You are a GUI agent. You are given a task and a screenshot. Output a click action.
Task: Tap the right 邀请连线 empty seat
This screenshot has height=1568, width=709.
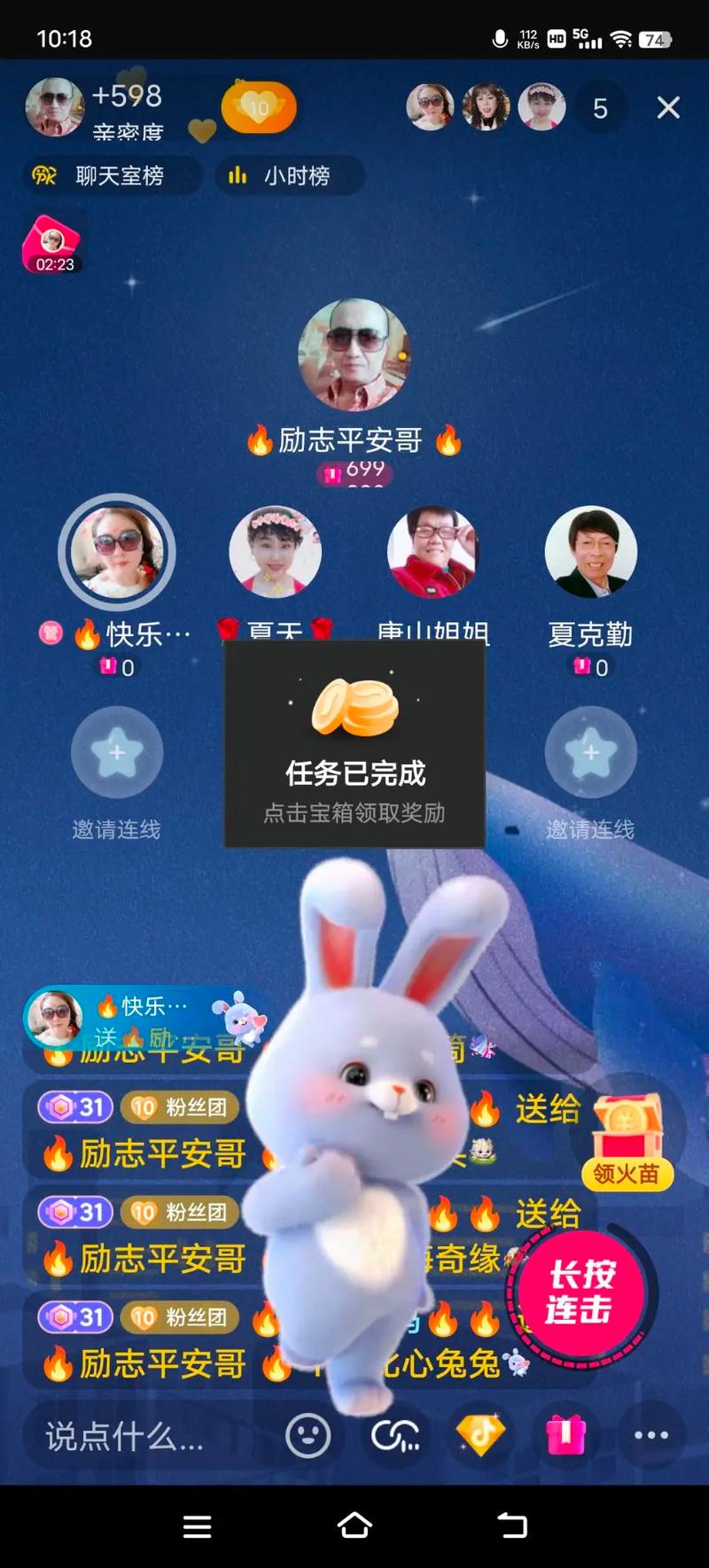pyautogui.click(x=590, y=753)
